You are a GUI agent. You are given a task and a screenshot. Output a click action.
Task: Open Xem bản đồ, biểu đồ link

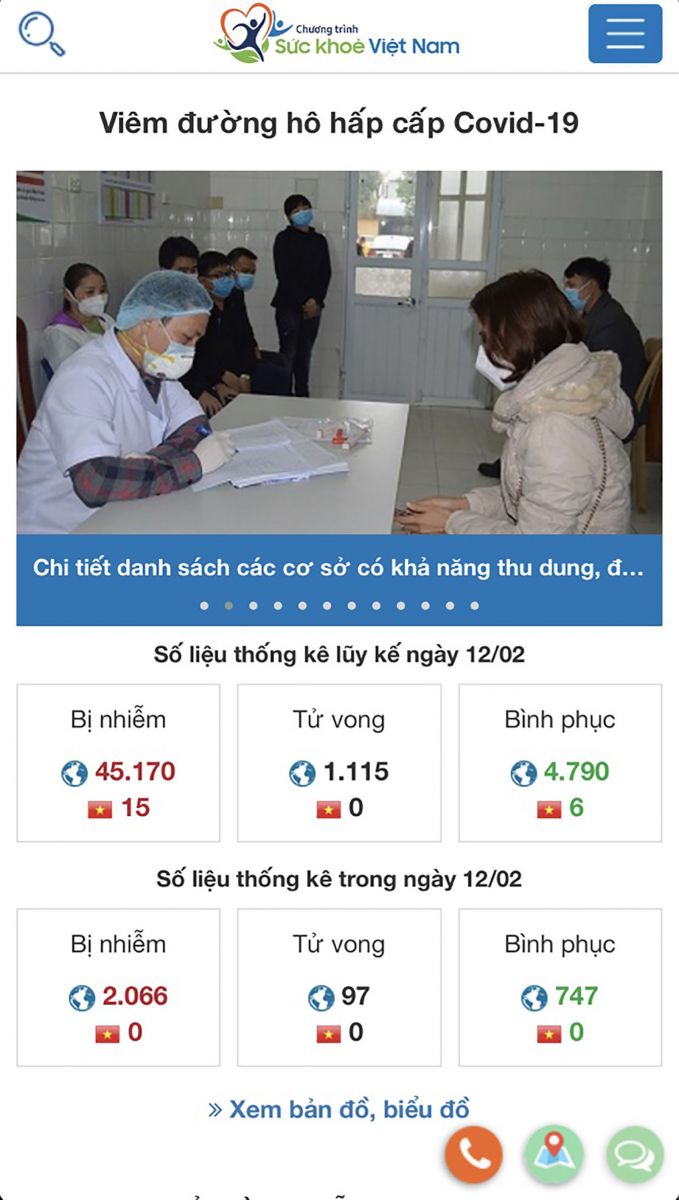click(338, 1109)
